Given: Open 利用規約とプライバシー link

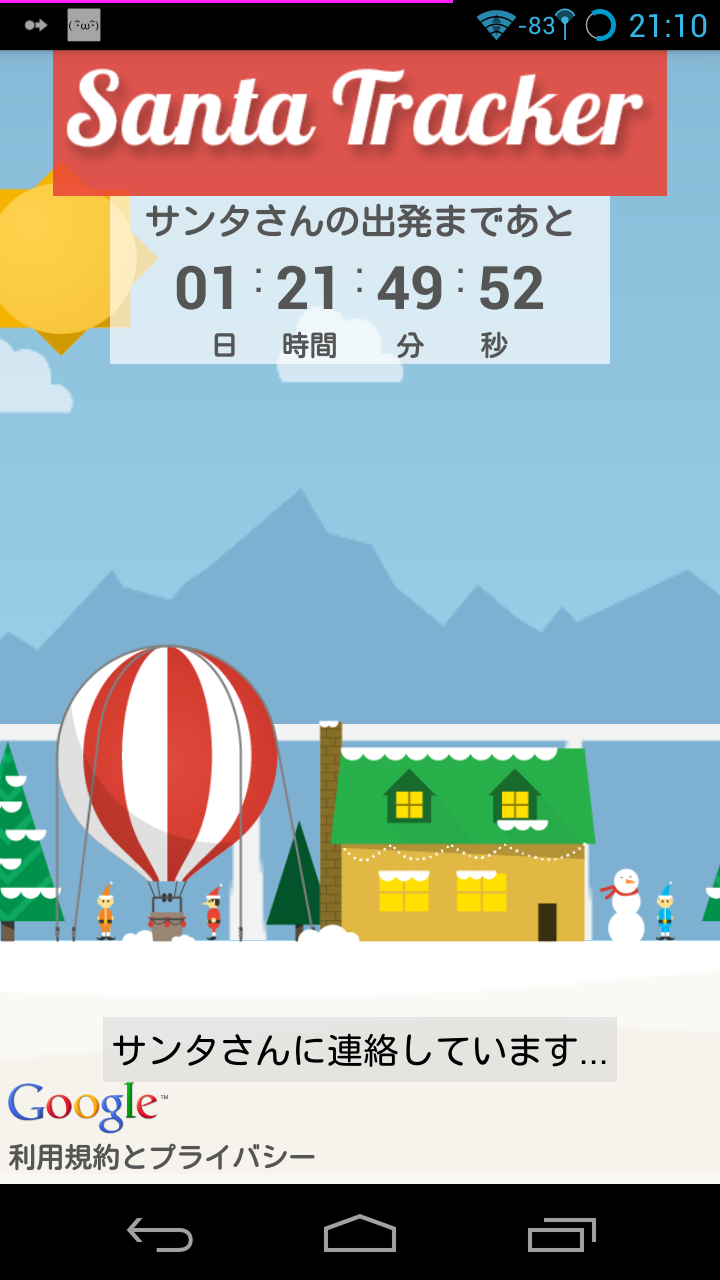Looking at the screenshot, I should click(x=162, y=1158).
